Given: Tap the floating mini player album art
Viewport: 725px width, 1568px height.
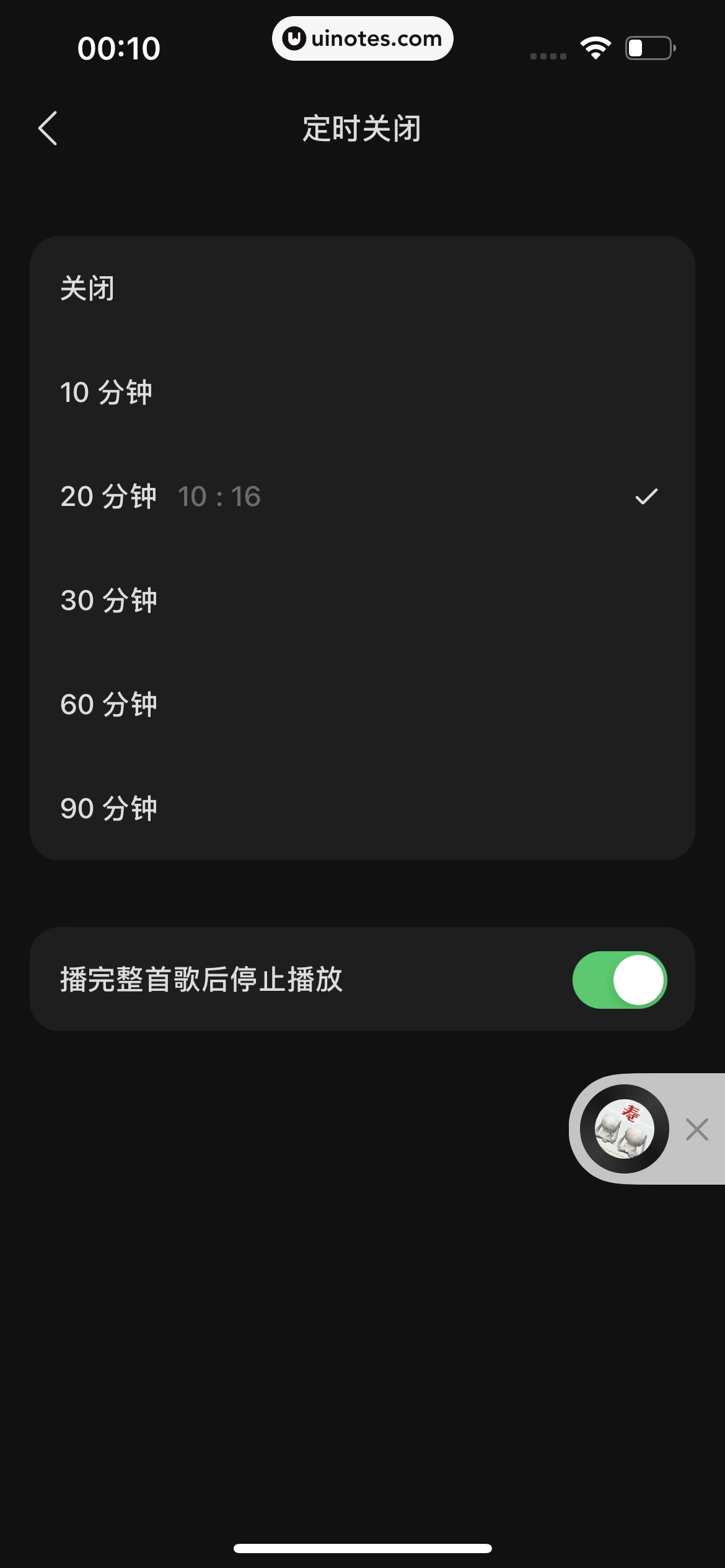Looking at the screenshot, I should point(623,1128).
